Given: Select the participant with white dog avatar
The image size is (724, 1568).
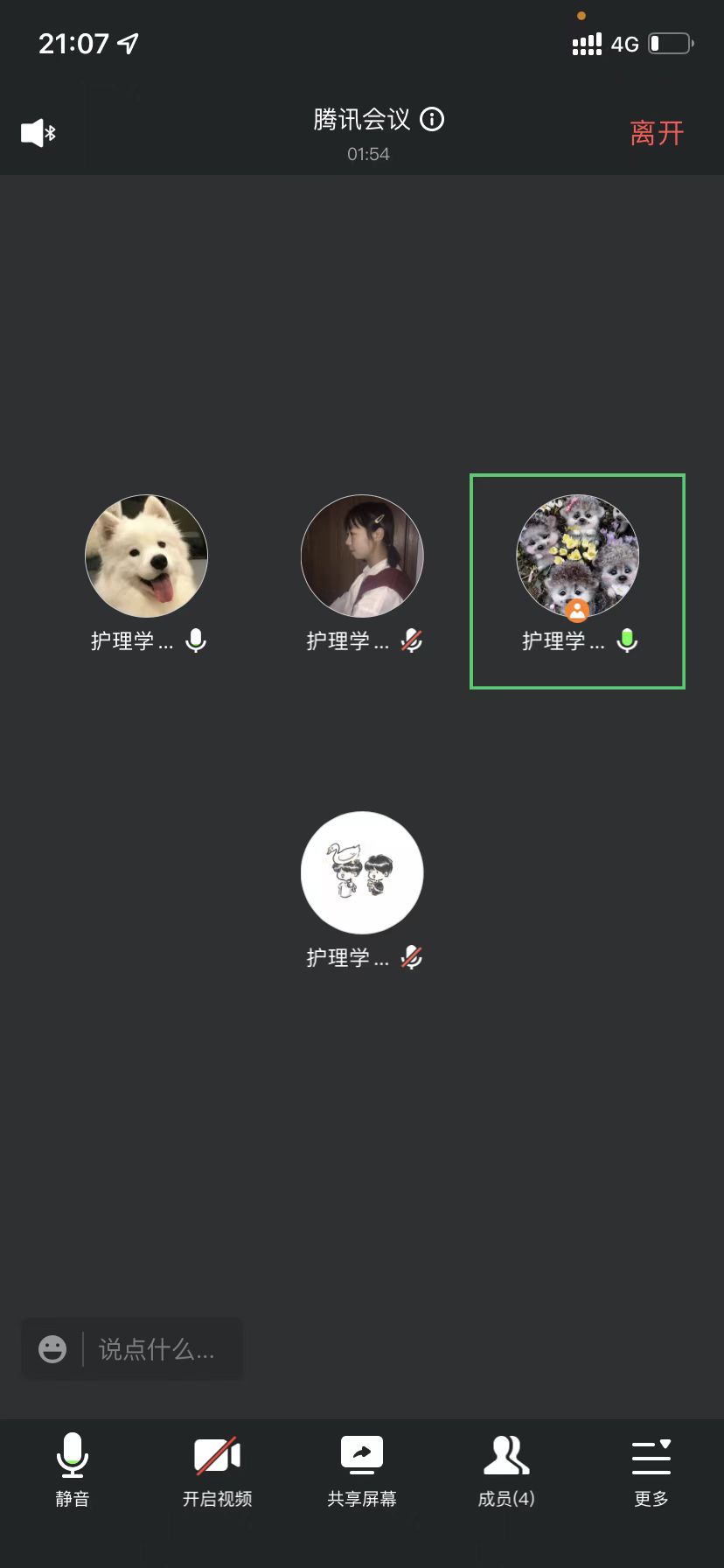Looking at the screenshot, I should click(146, 556).
